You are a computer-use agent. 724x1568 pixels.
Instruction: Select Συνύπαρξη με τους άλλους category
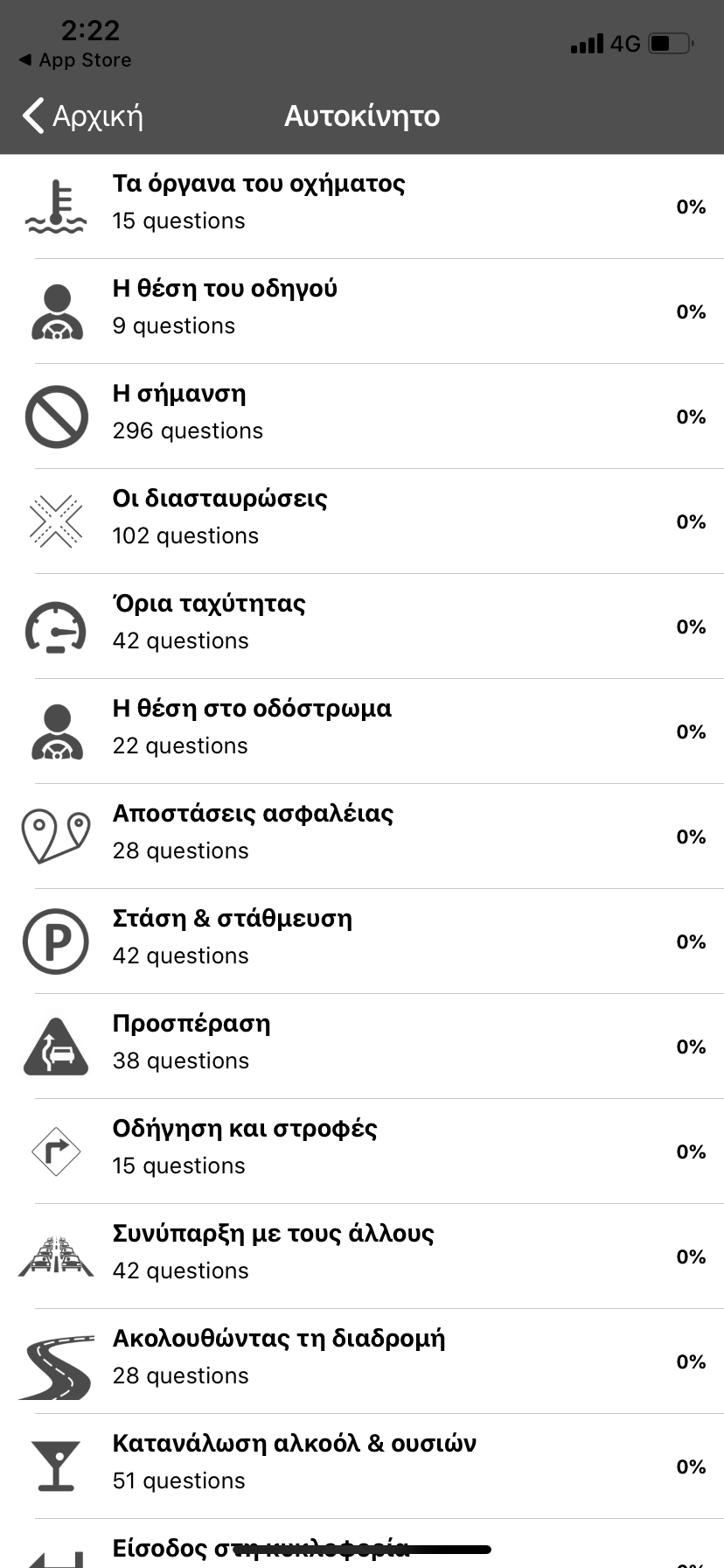[362, 1256]
